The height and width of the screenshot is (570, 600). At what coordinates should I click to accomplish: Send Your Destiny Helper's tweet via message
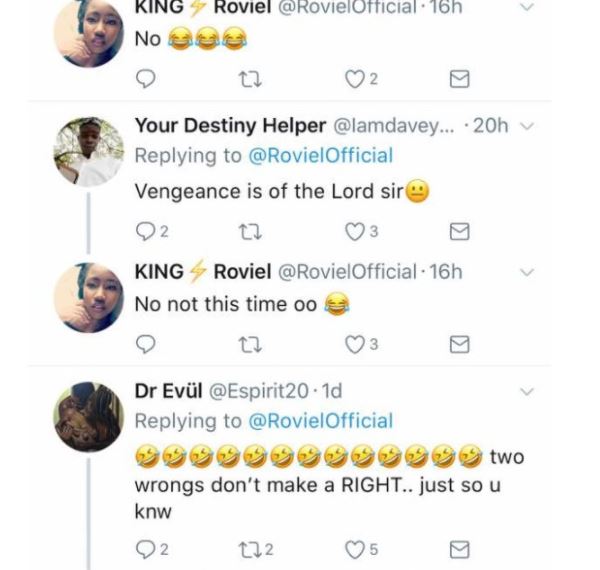459,231
